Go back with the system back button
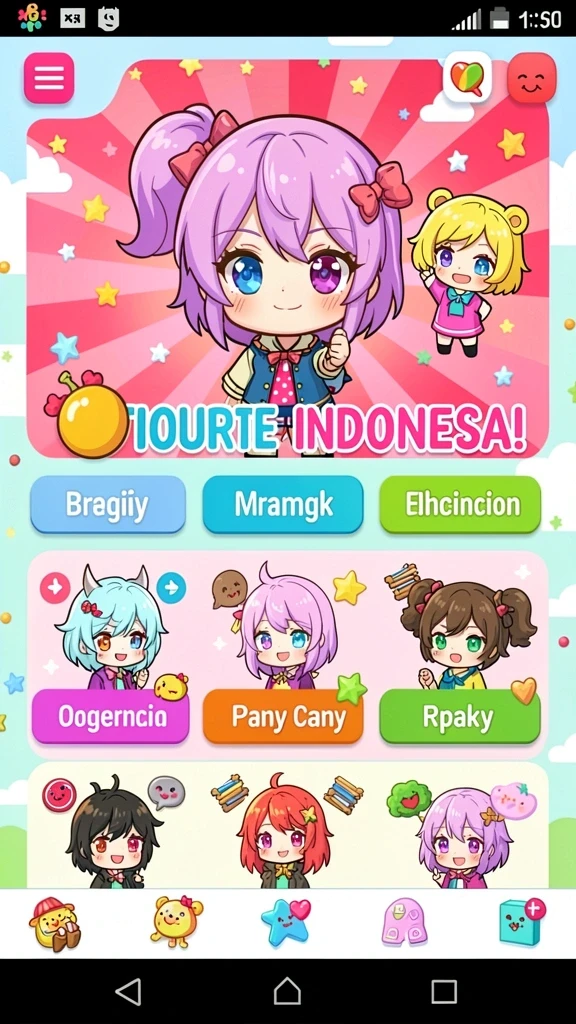Image resolution: width=576 pixels, height=1024 pixels. pos(129,992)
